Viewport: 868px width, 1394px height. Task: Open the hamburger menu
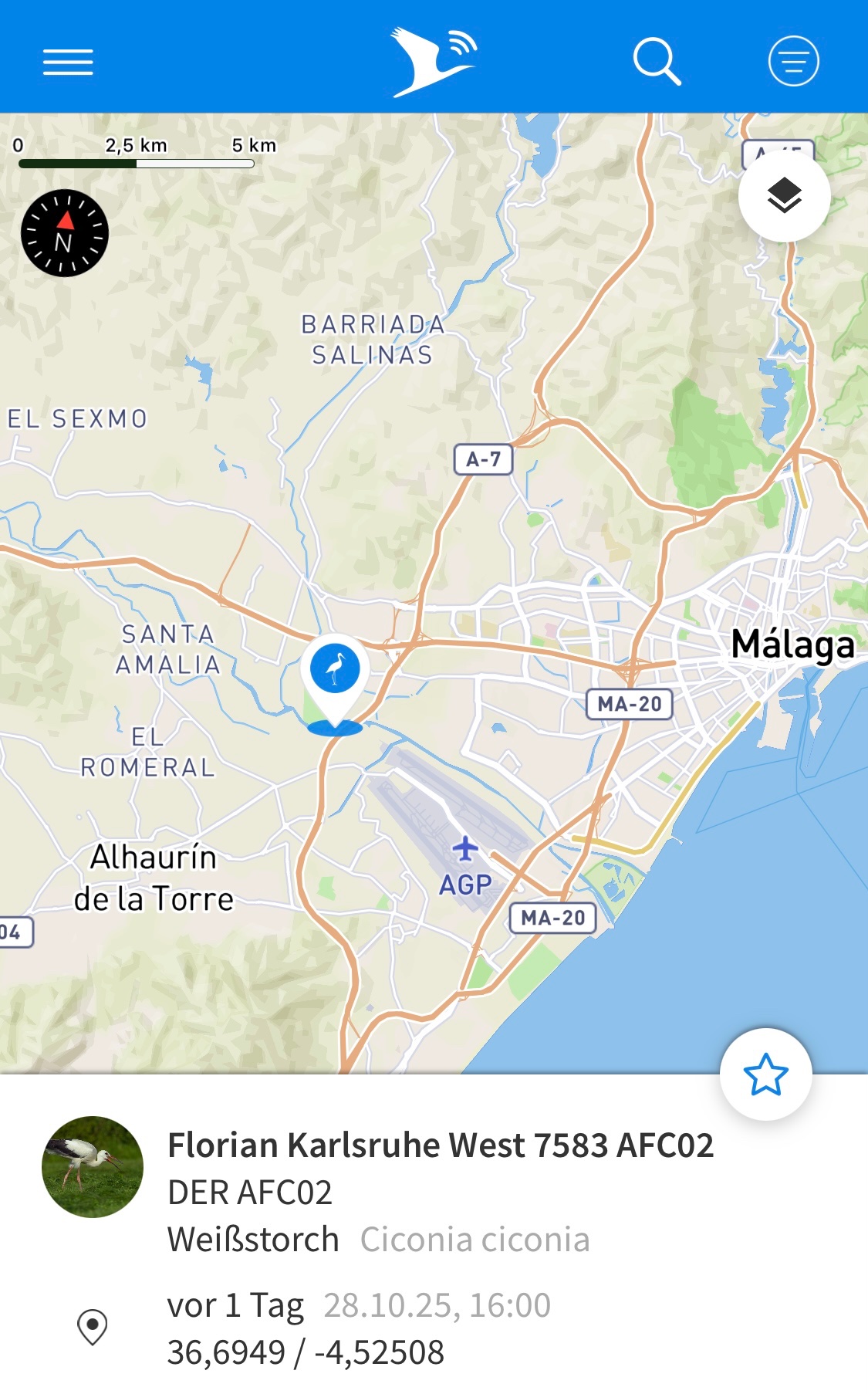pos(68,62)
